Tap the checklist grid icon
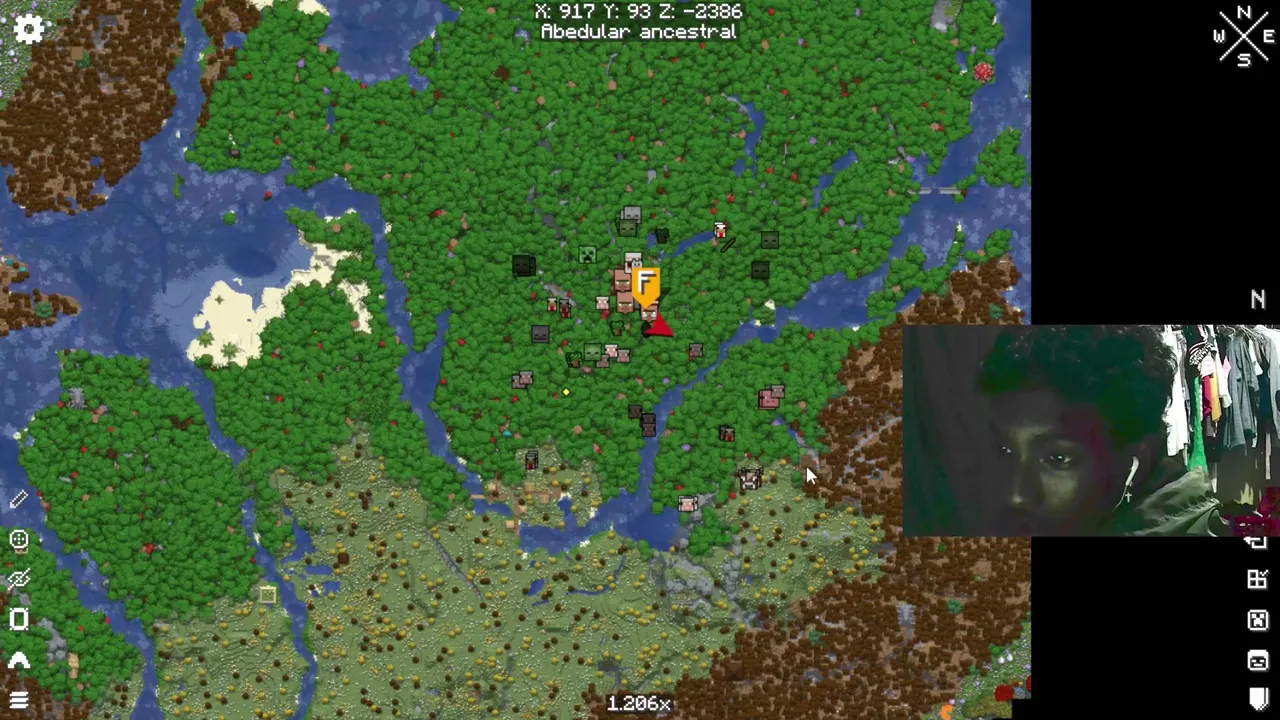 (1258, 580)
